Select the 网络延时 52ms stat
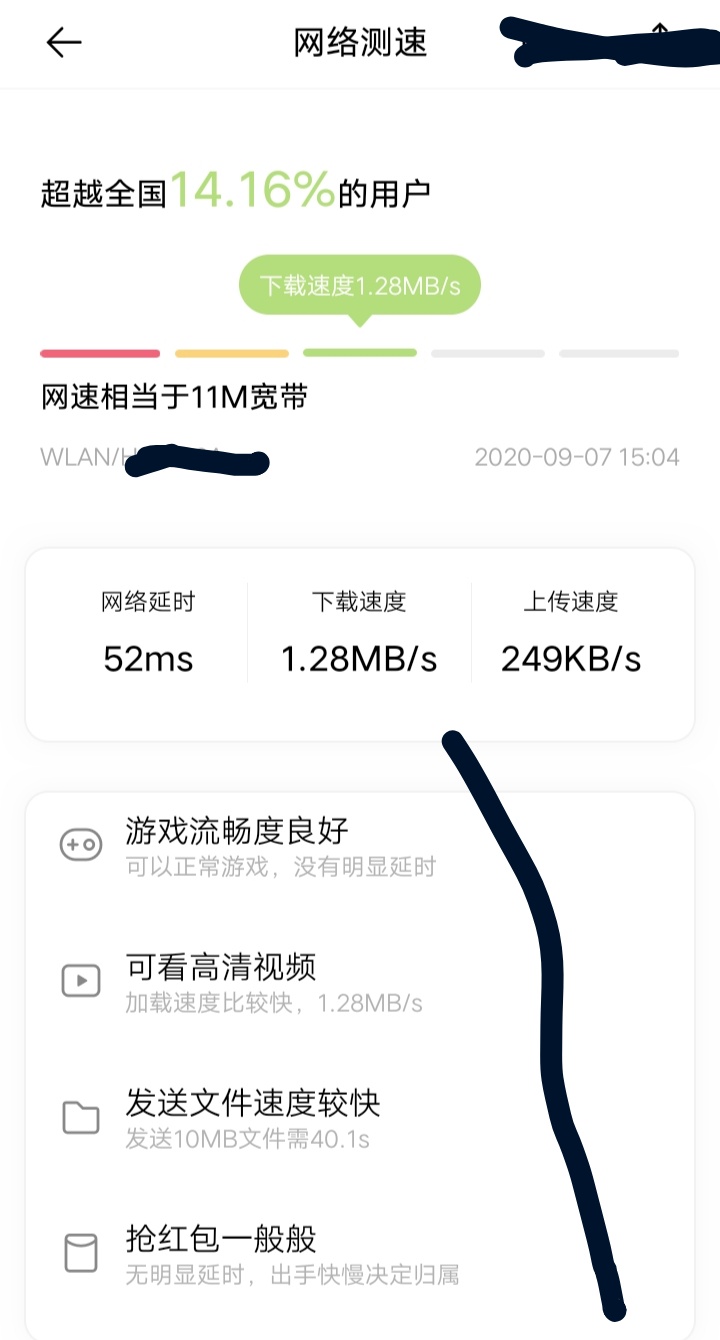Screen dimensions: 720x1340 pyautogui.click(x=148, y=630)
